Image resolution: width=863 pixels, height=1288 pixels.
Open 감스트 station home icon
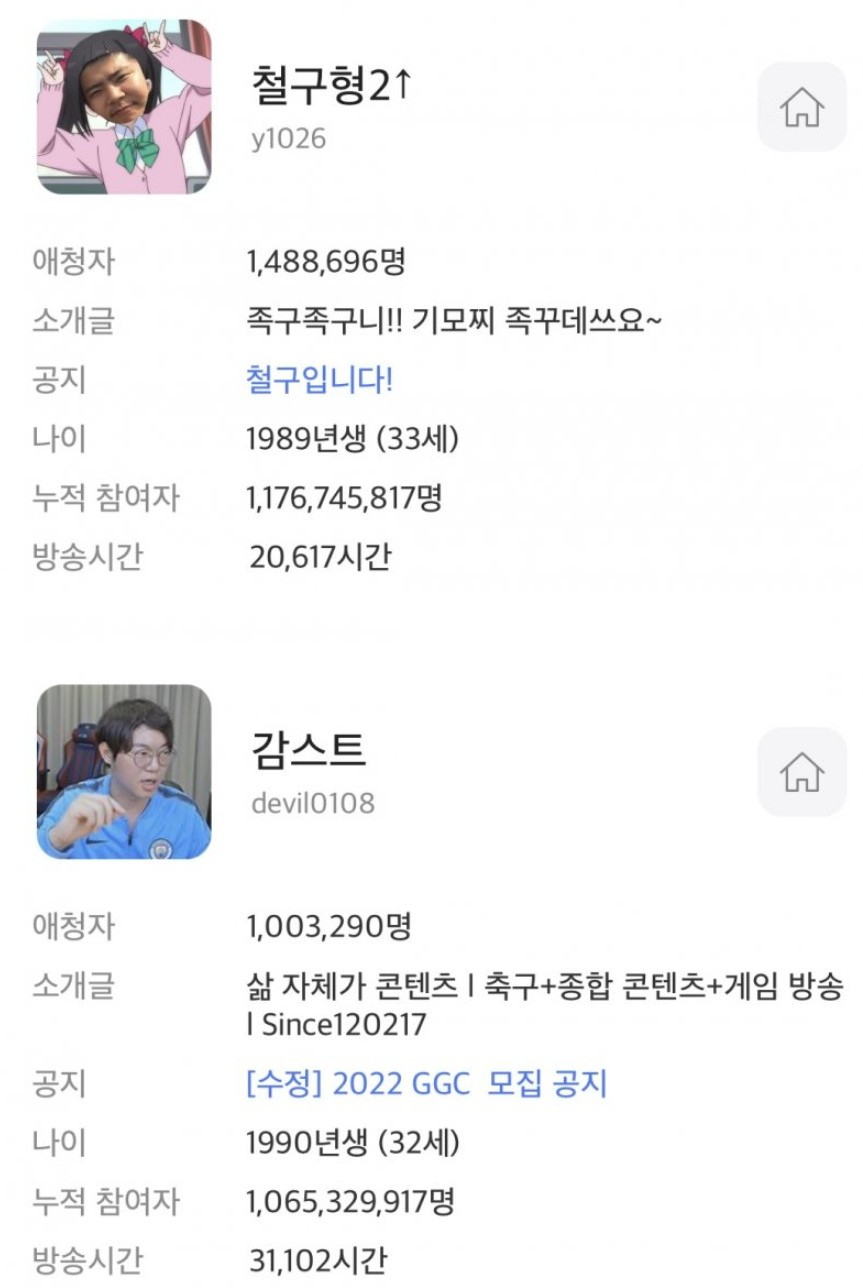(801, 772)
